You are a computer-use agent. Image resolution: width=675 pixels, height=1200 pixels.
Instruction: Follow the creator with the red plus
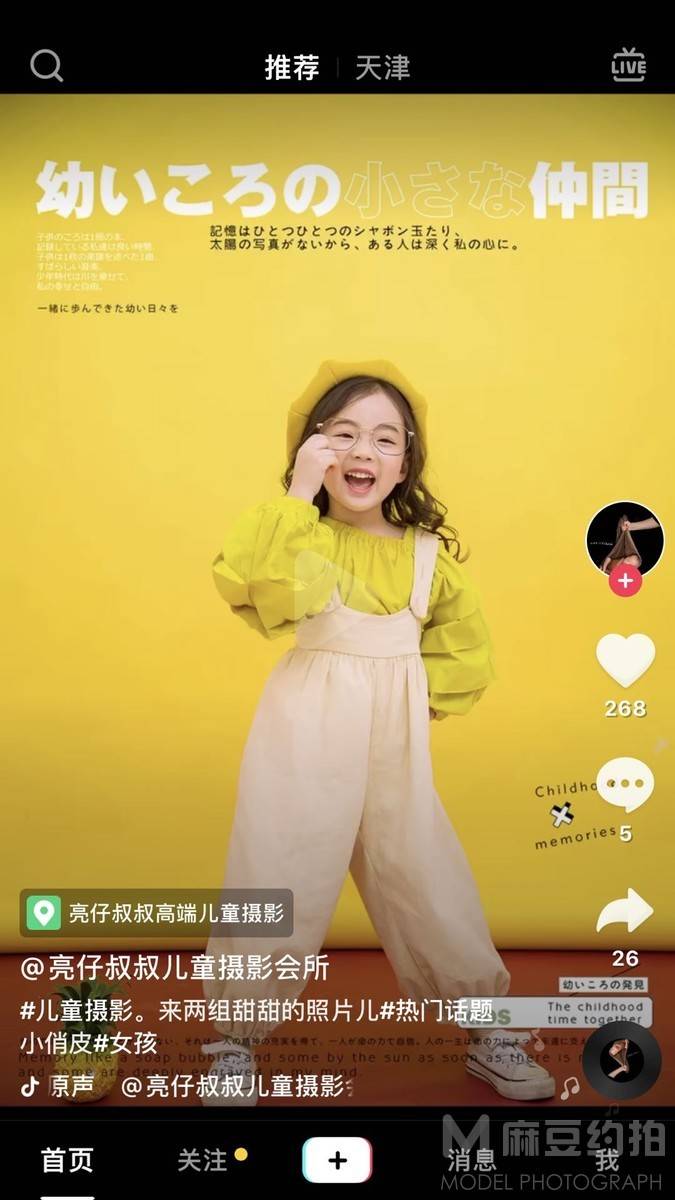pos(625,580)
